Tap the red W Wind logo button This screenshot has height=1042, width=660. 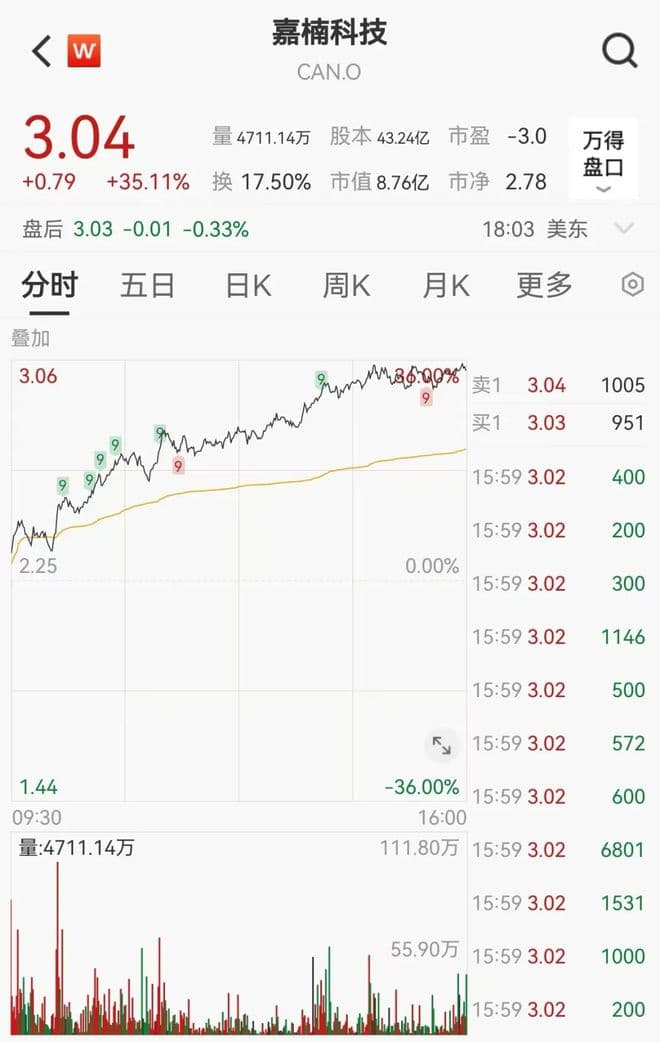(84, 51)
